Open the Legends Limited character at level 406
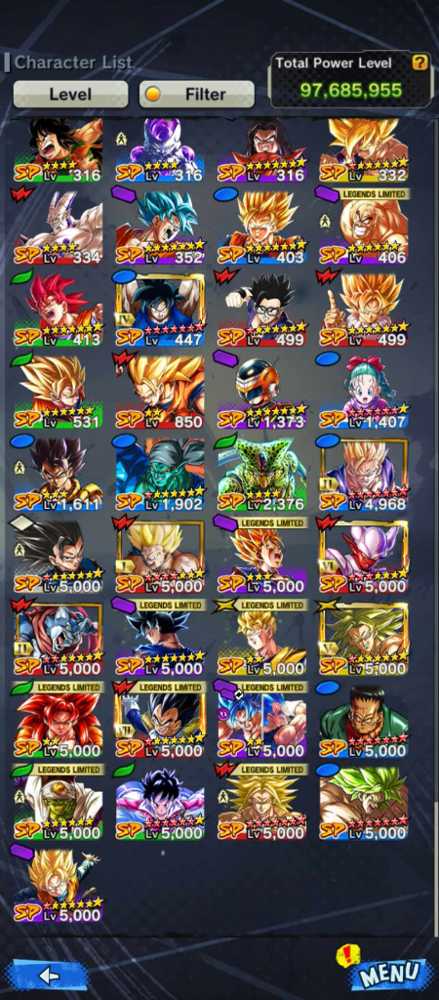Viewport: 439px width, 1000px height. 364,227
